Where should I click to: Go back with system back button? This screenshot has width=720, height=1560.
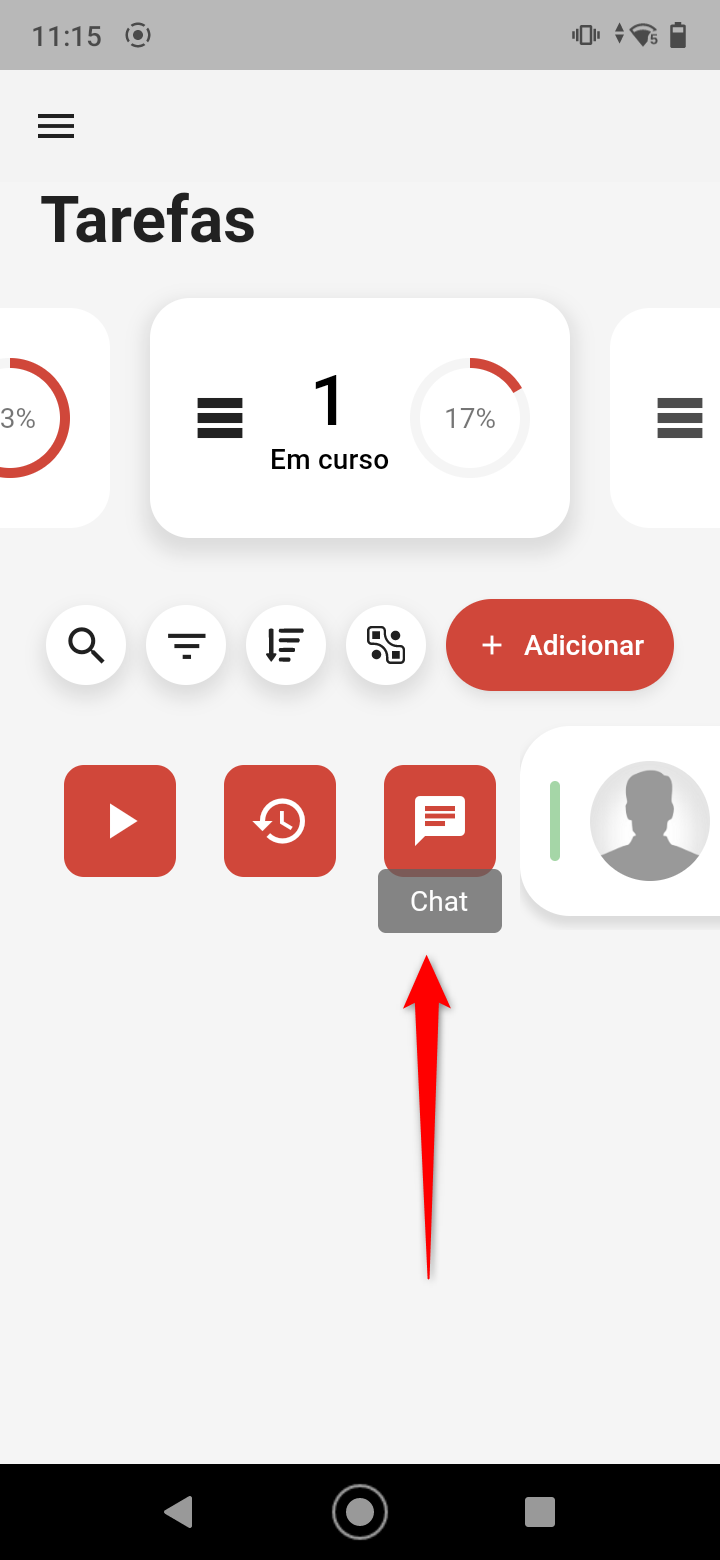click(178, 1511)
